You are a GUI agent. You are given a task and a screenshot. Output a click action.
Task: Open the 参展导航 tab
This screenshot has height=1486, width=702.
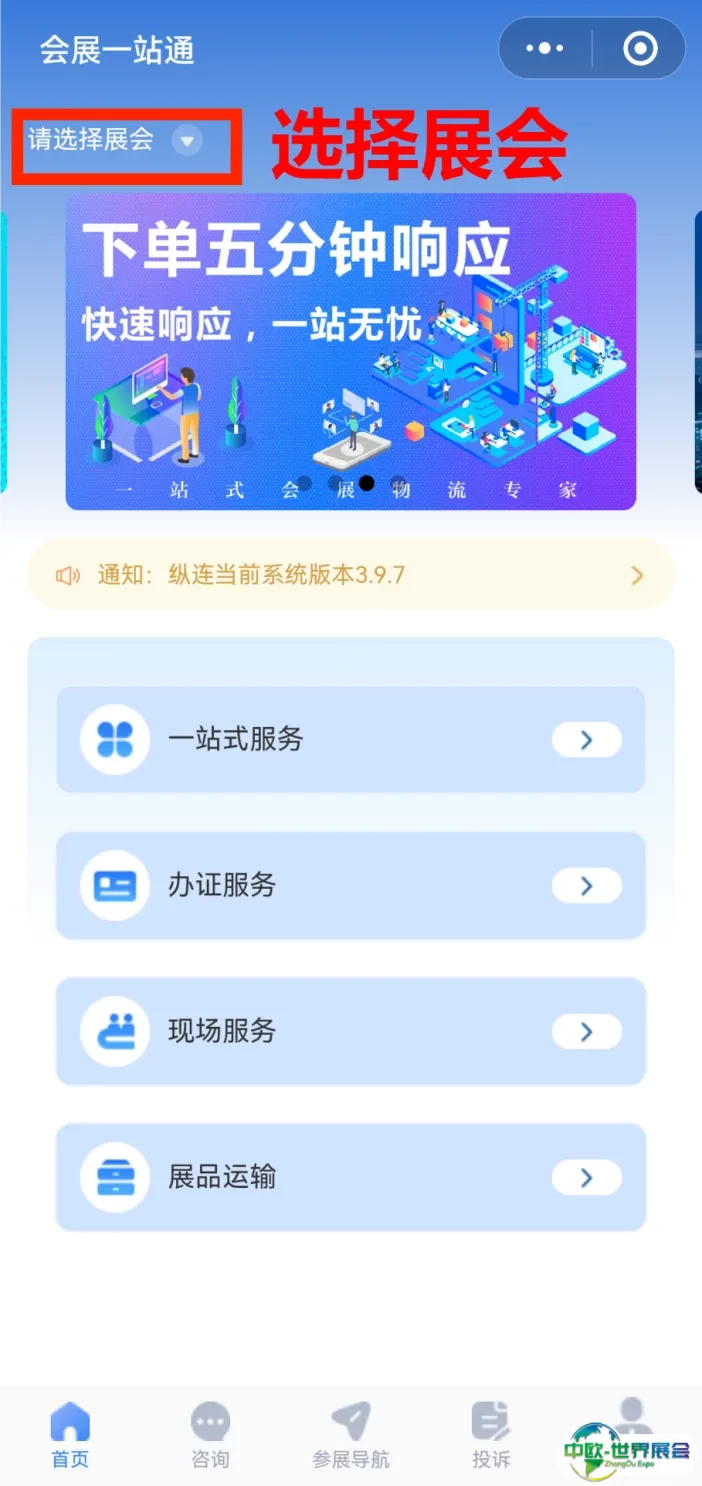(351, 1436)
